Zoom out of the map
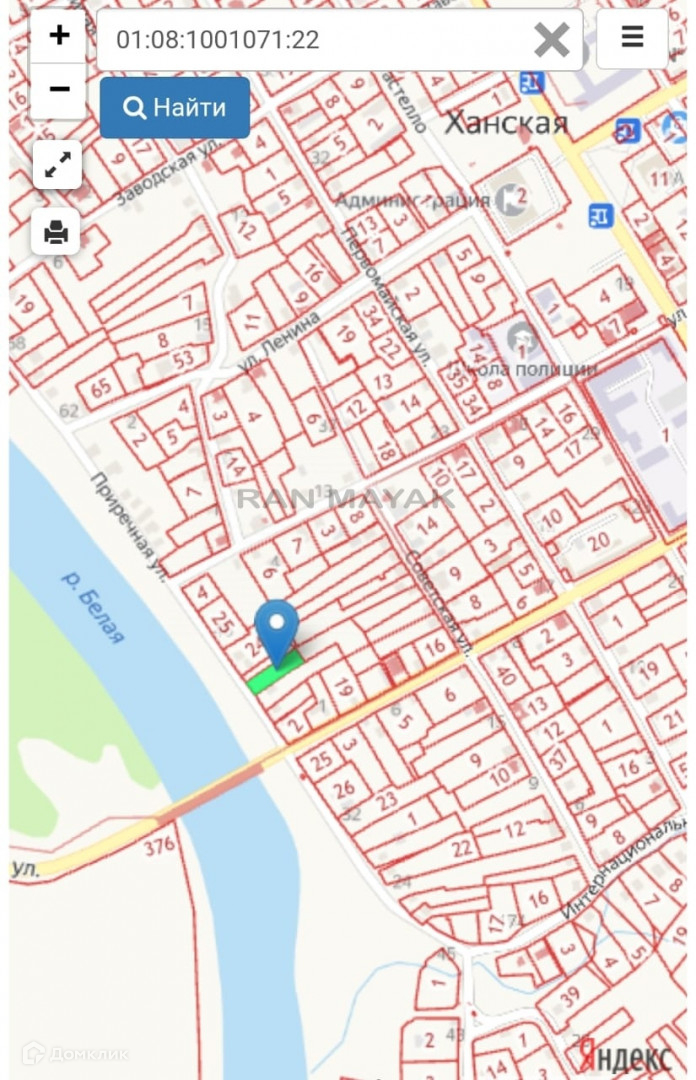 coord(59,90)
